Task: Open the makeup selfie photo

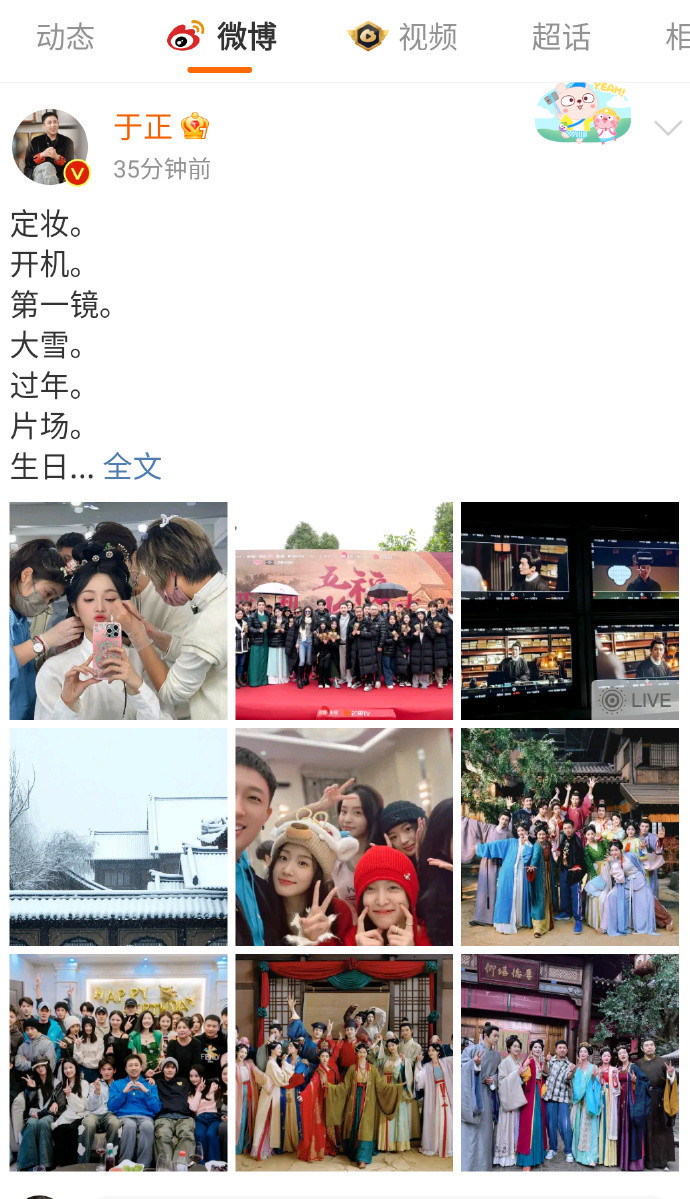Action: click(118, 610)
